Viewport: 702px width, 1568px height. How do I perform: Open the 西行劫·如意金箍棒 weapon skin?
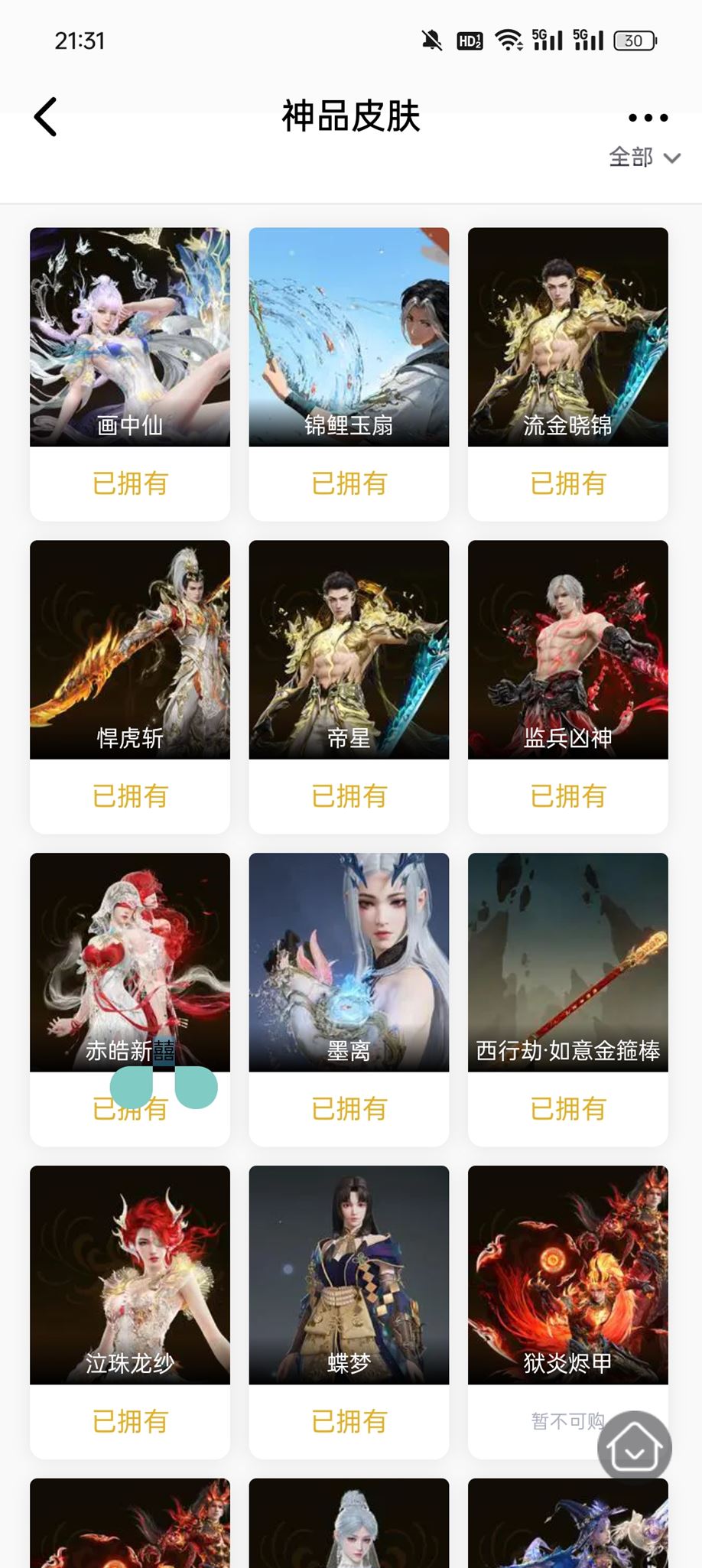coord(567,962)
